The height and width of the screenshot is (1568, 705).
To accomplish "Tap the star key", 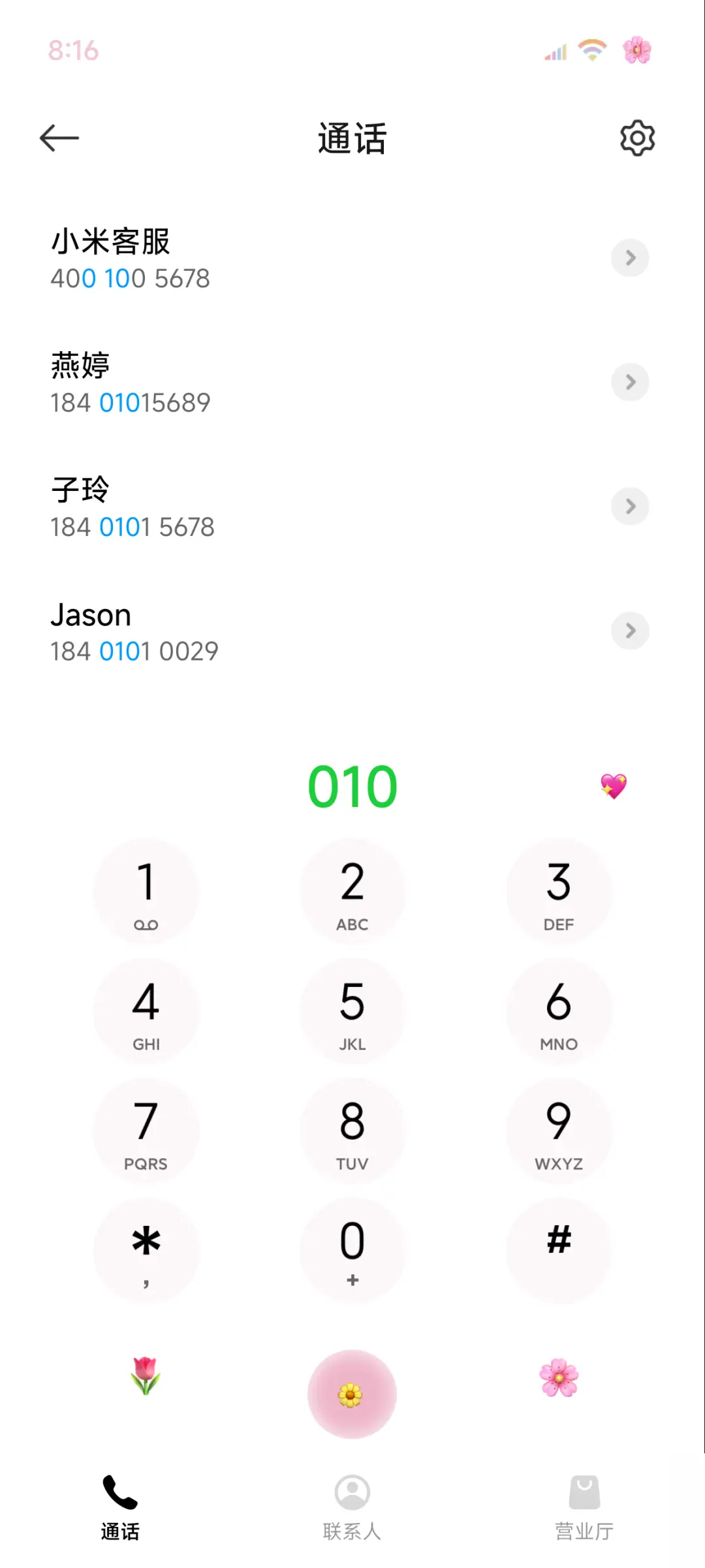I will click(146, 1250).
